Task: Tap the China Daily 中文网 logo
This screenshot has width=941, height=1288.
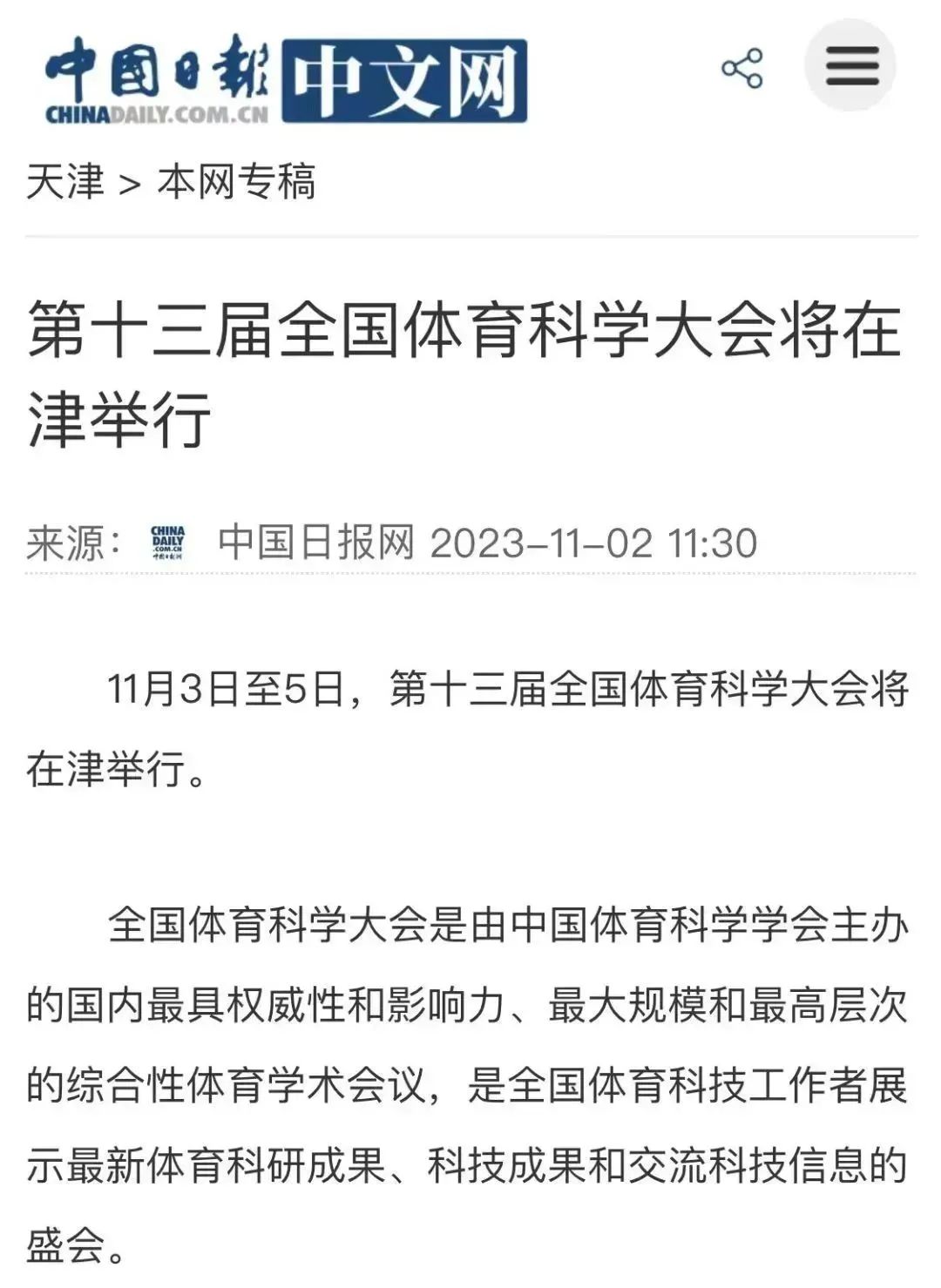Action: (x=286, y=80)
